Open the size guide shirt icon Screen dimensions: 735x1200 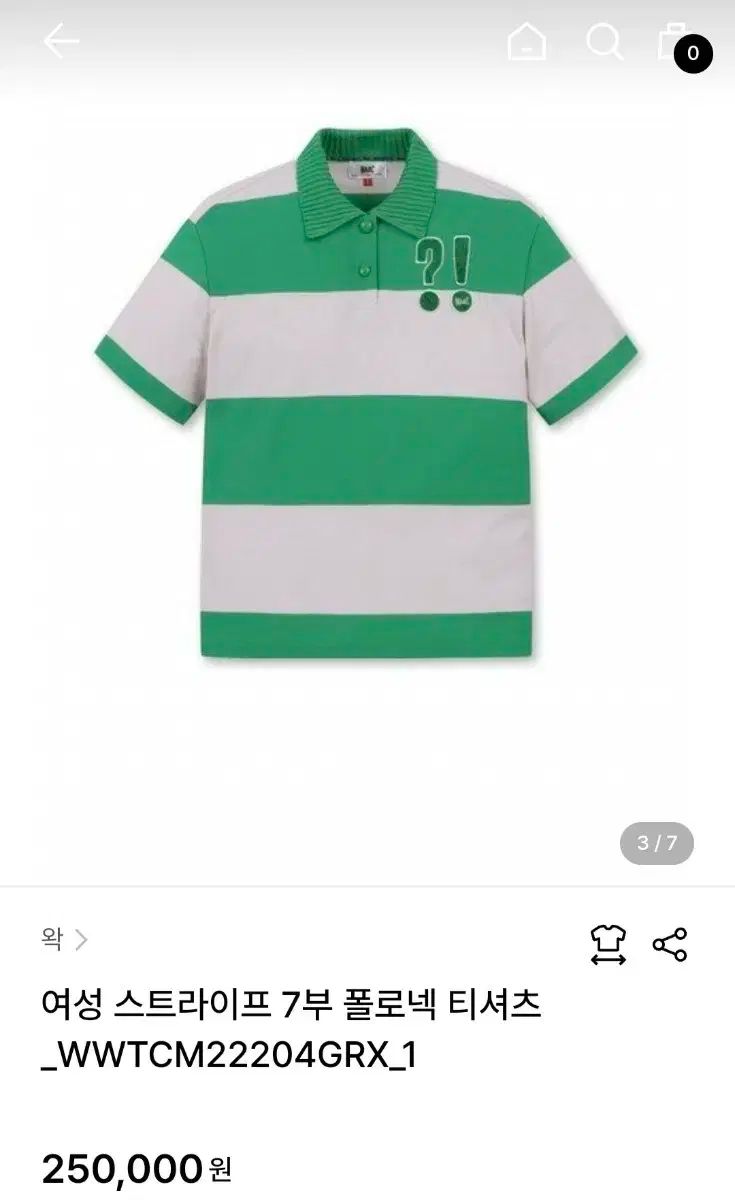[608, 944]
